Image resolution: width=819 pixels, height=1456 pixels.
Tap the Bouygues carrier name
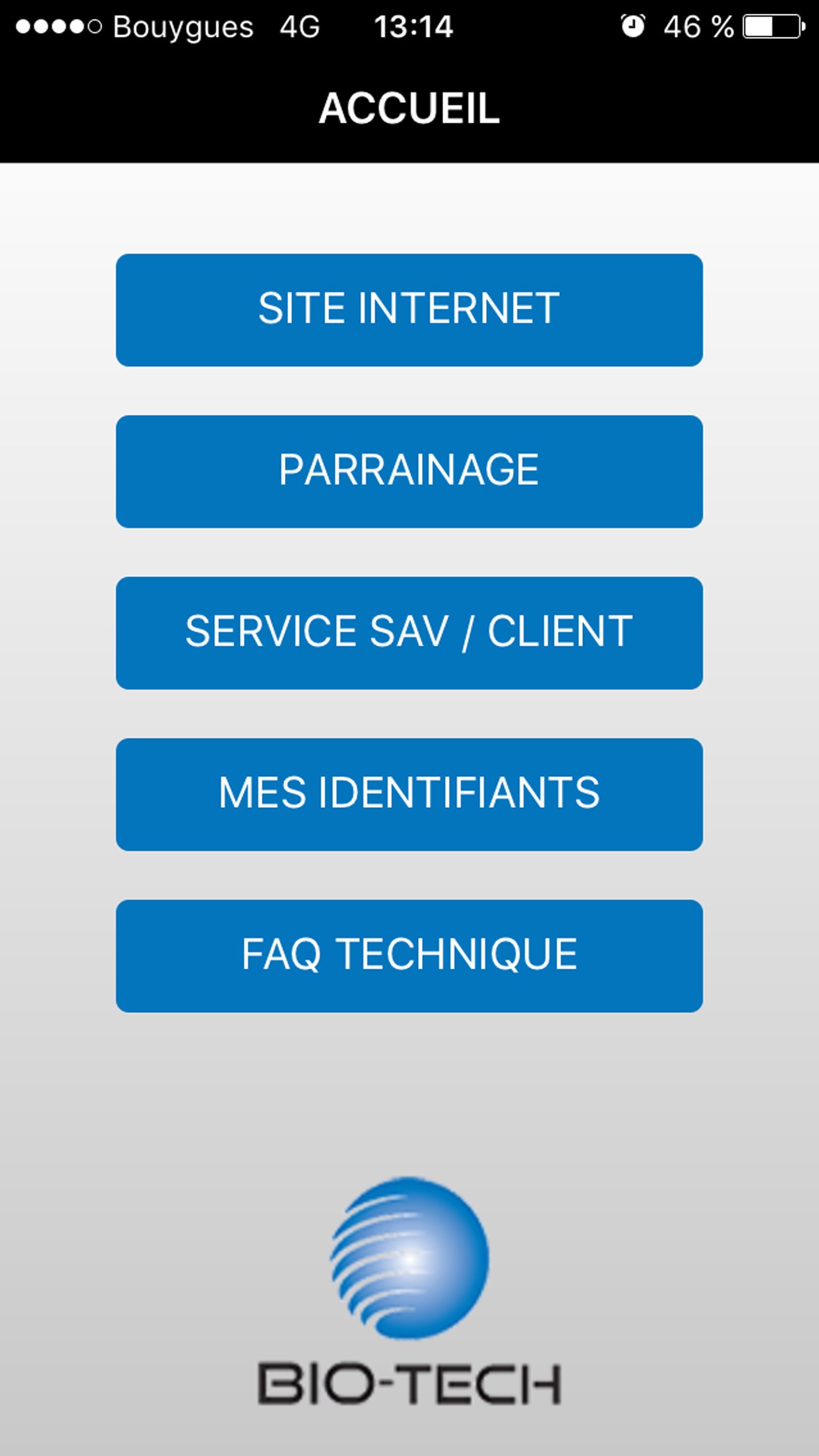point(181,26)
